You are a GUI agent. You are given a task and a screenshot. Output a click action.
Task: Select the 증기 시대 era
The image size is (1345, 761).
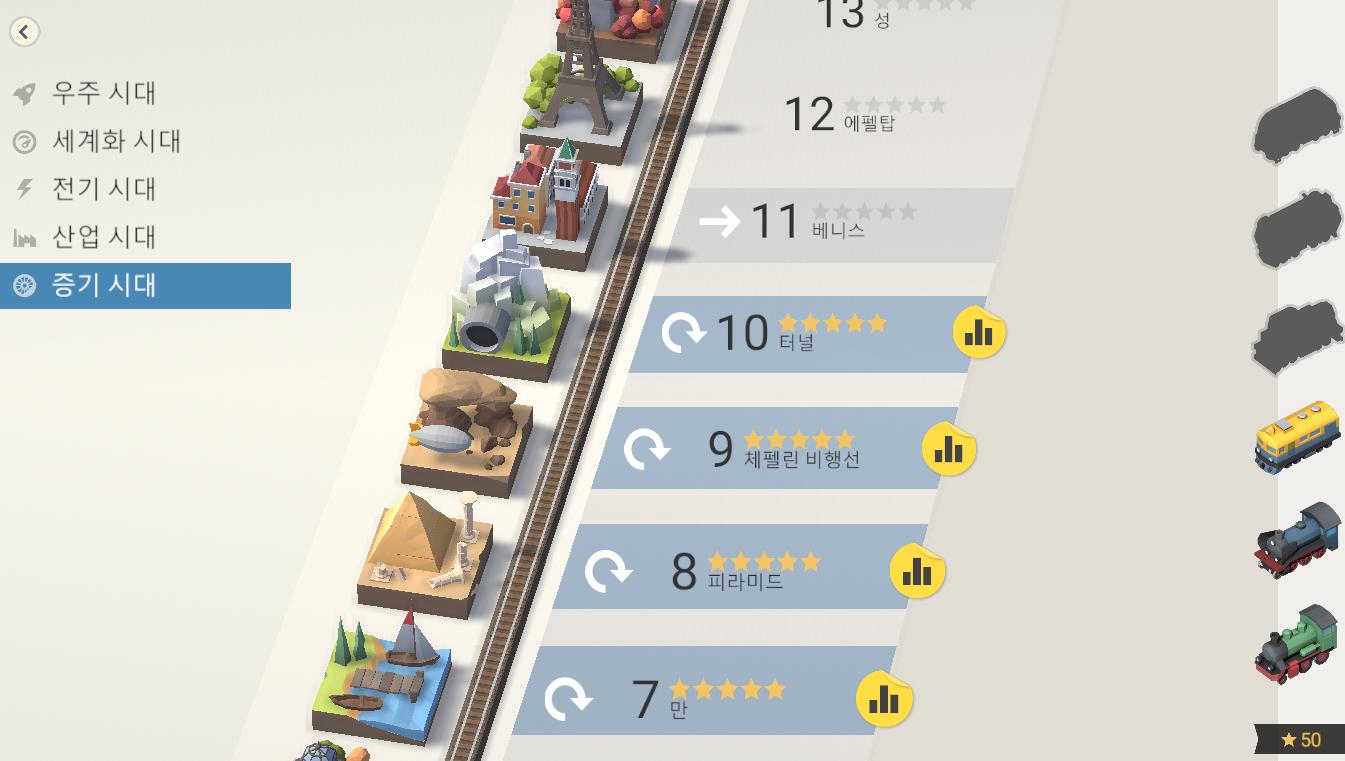click(x=104, y=286)
